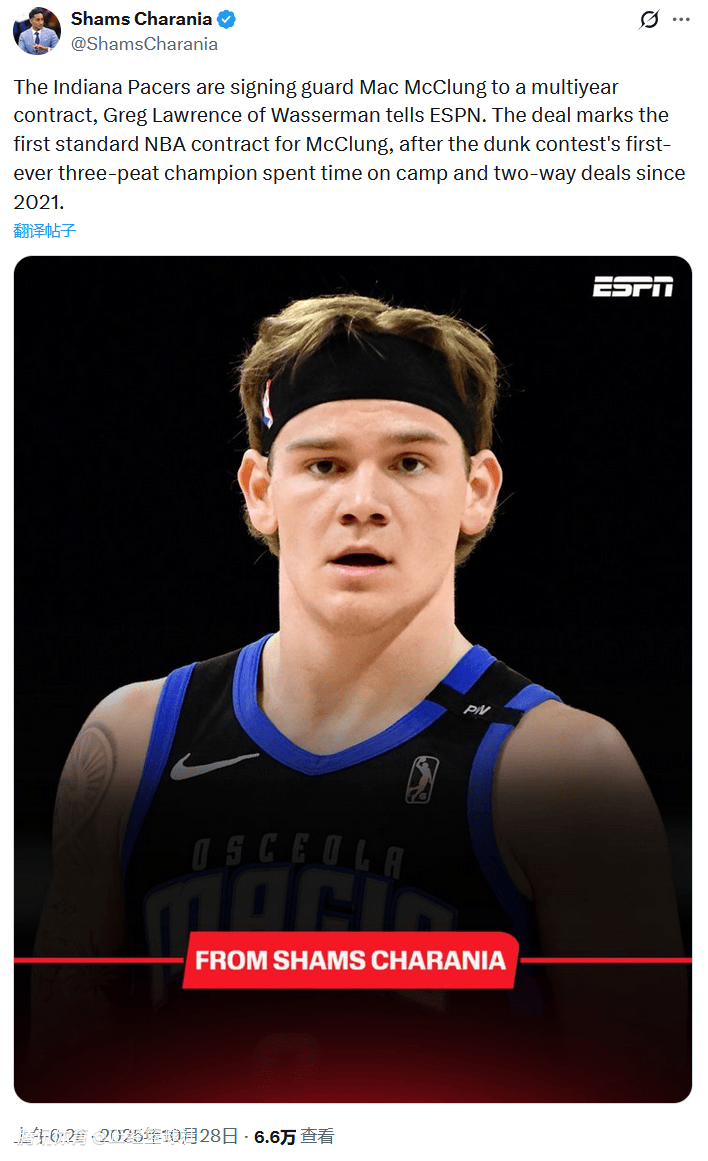
Task: Open the Shams Charania display name
Action: click(x=140, y=19)
